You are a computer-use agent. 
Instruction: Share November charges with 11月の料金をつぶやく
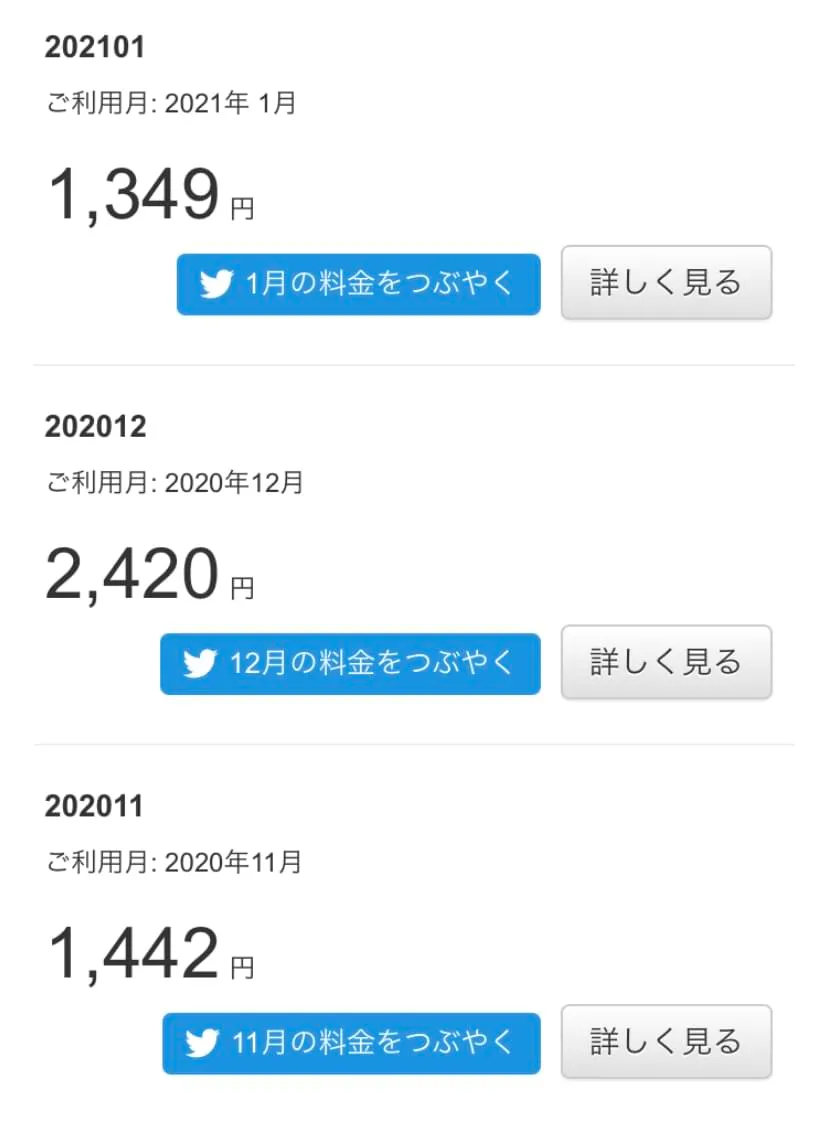[351, 1043]
